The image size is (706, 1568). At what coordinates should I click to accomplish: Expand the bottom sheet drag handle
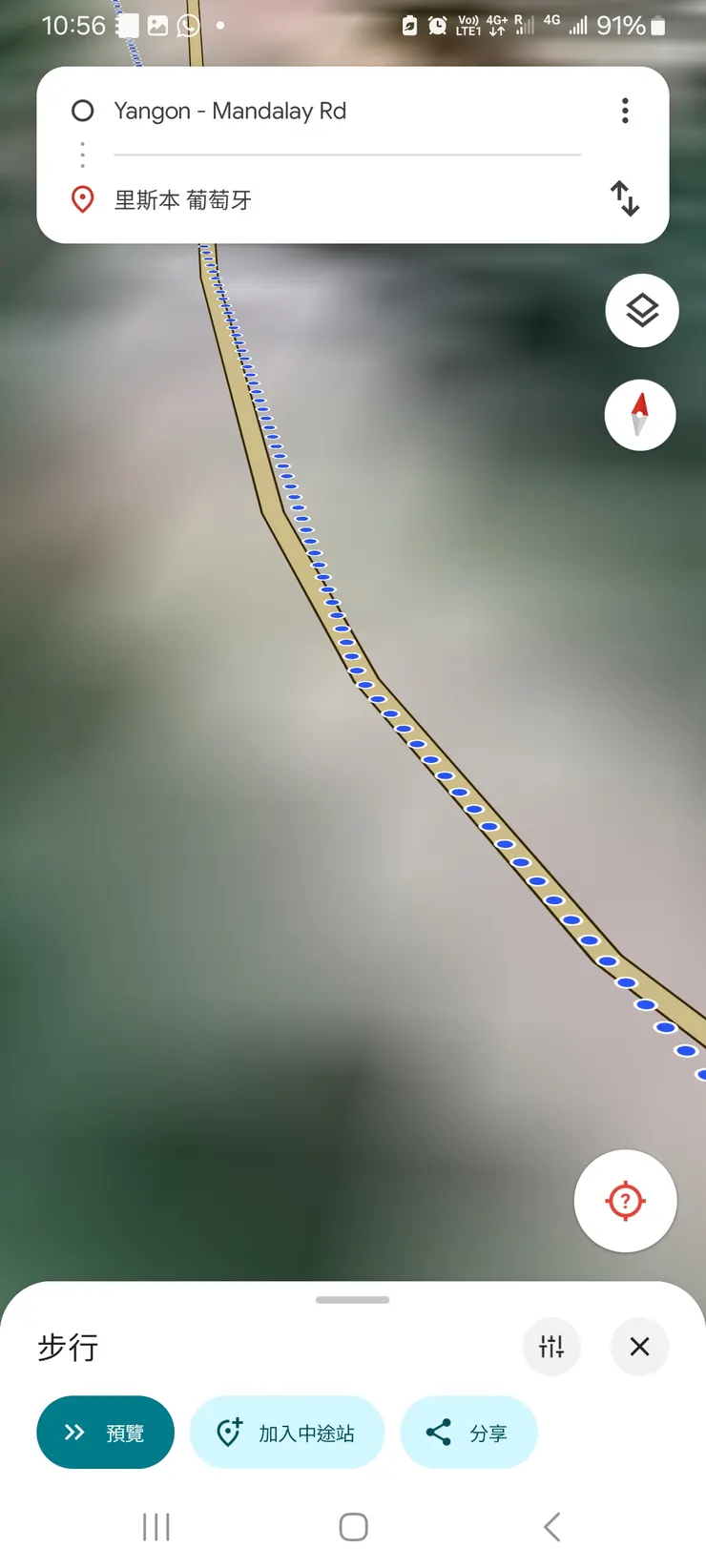pos(353,1300)
